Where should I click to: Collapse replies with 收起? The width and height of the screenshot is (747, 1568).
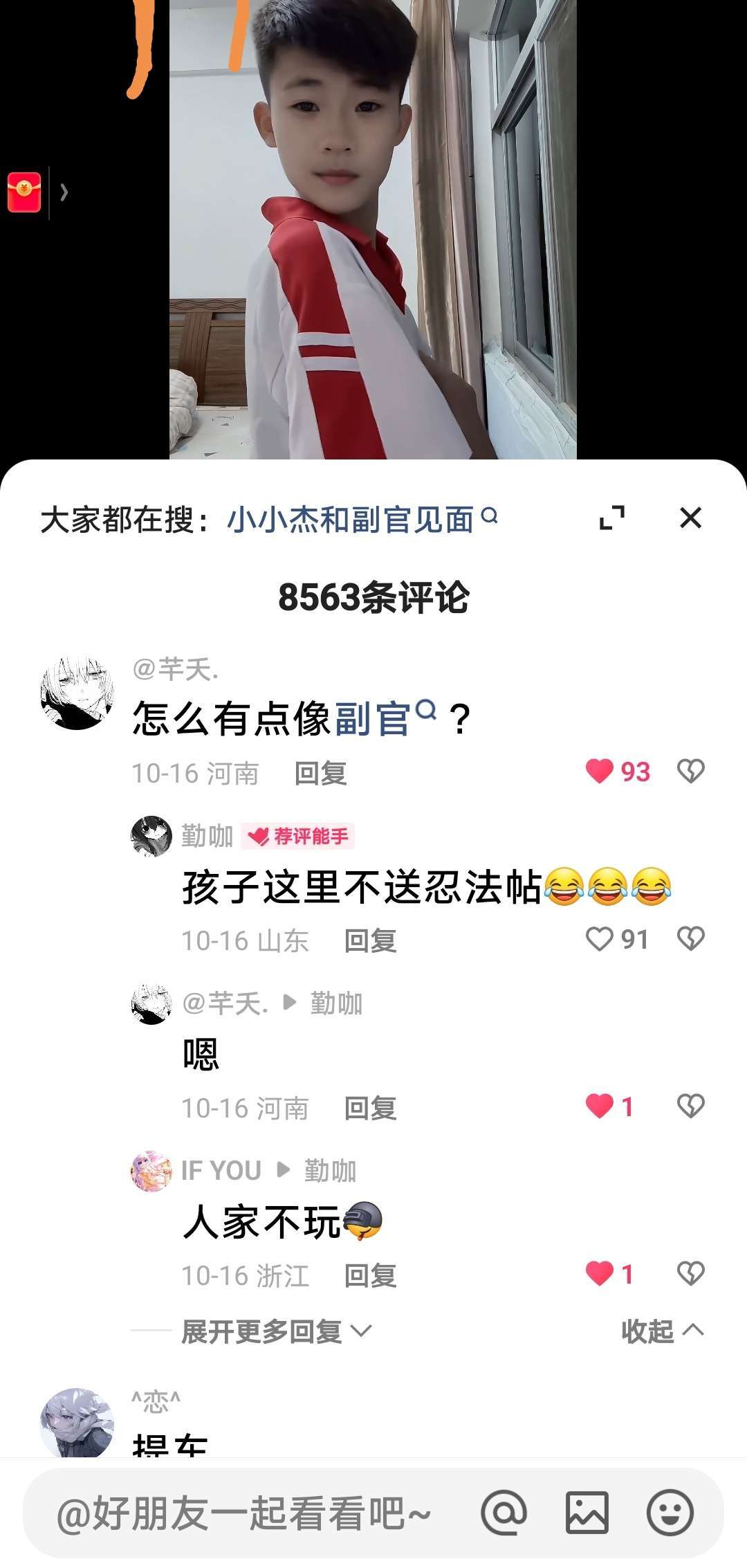pos(661,1331)
